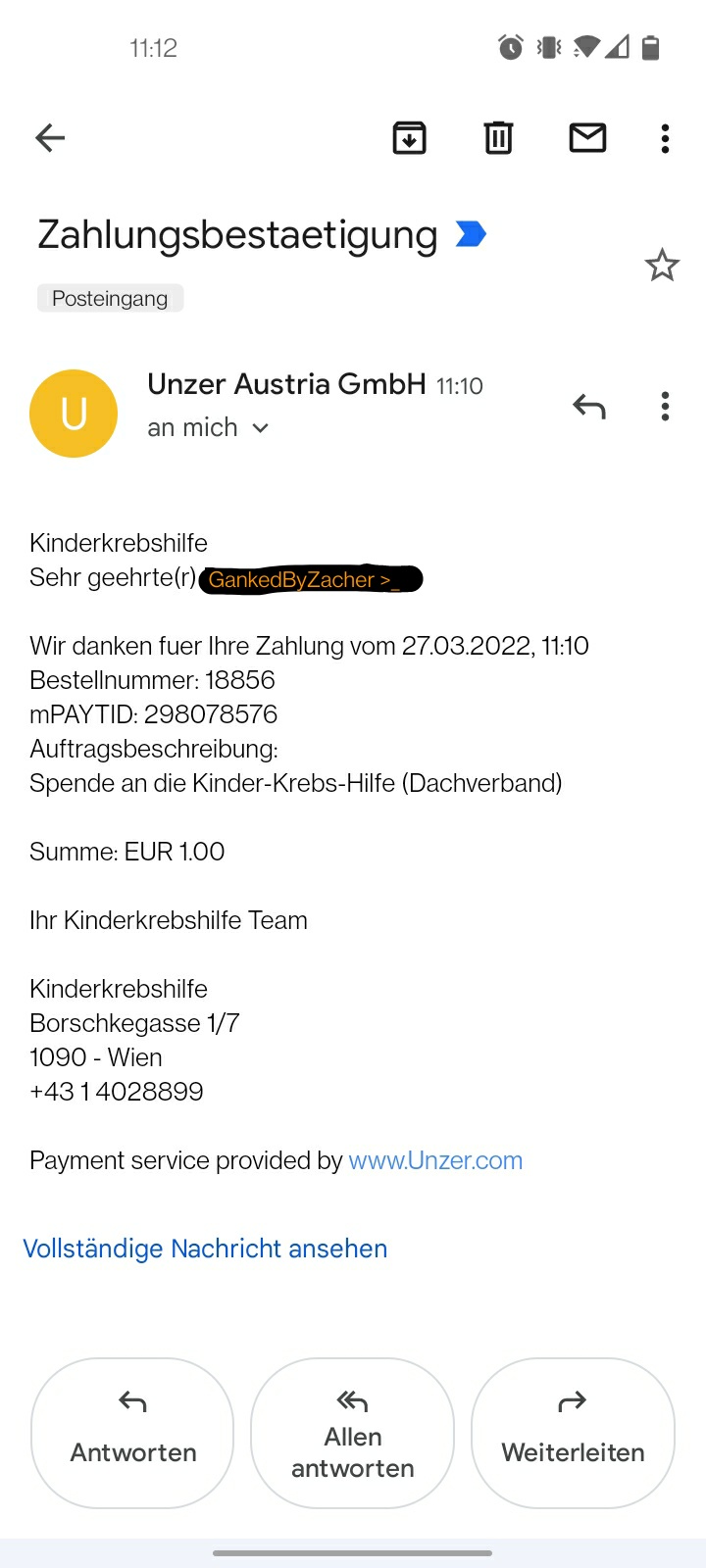Image resolution: width=706 pixels, height=1568 pixels.
Task: Mark email as unread
Action: [x=587, y=138]
